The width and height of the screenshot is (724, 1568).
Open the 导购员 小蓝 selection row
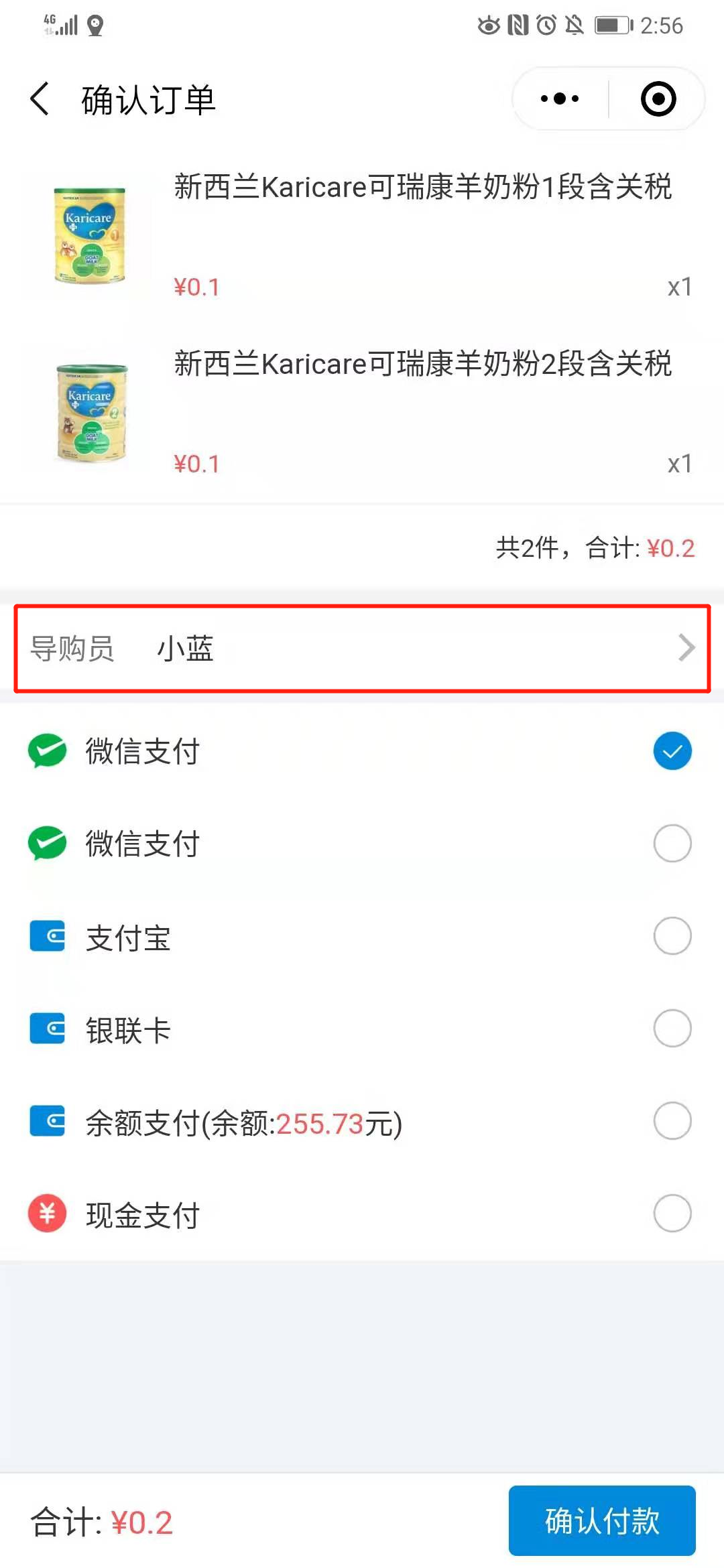(x=362, y=648)
